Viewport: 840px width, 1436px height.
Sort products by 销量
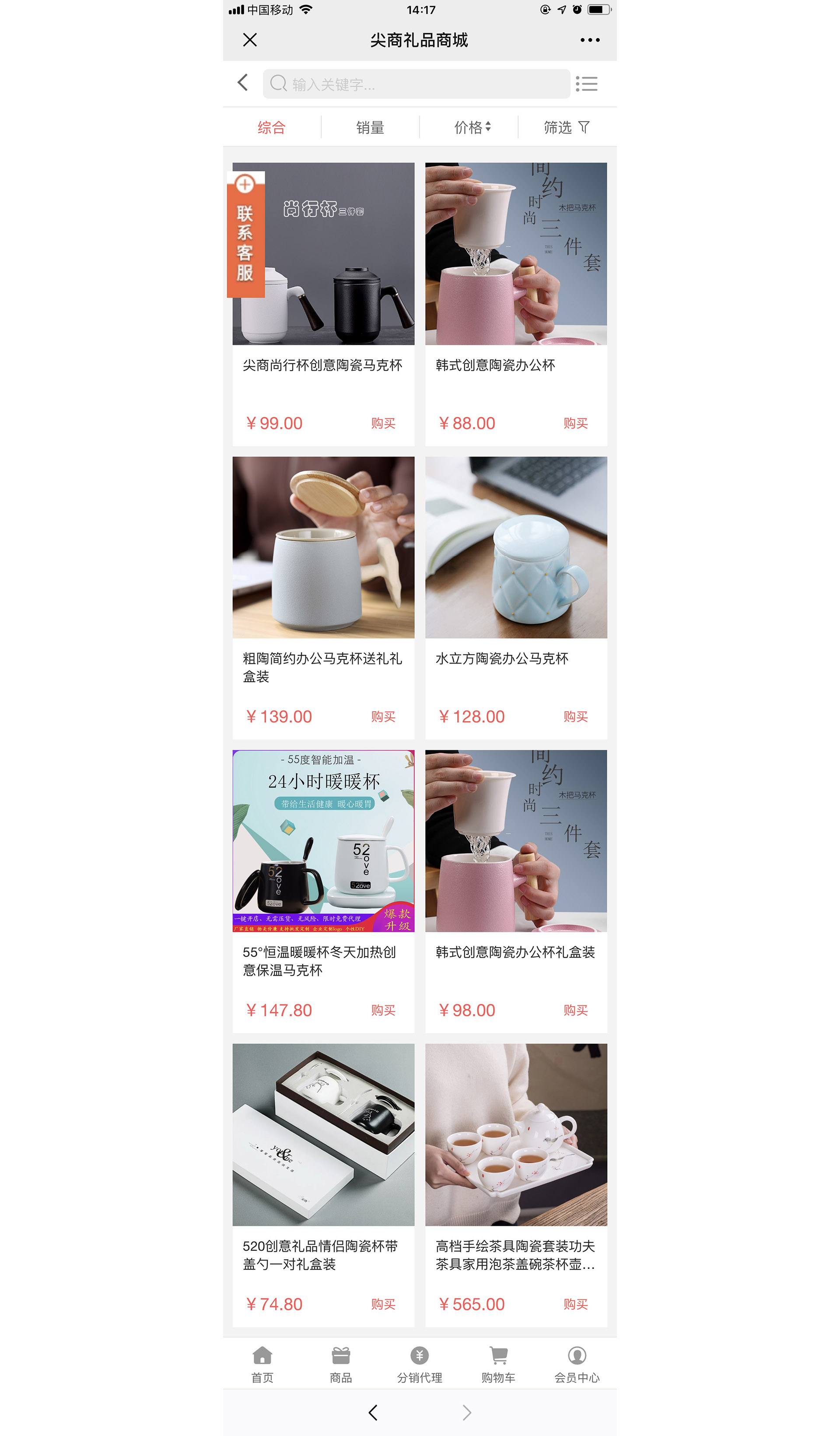click(x=370, y=128)
